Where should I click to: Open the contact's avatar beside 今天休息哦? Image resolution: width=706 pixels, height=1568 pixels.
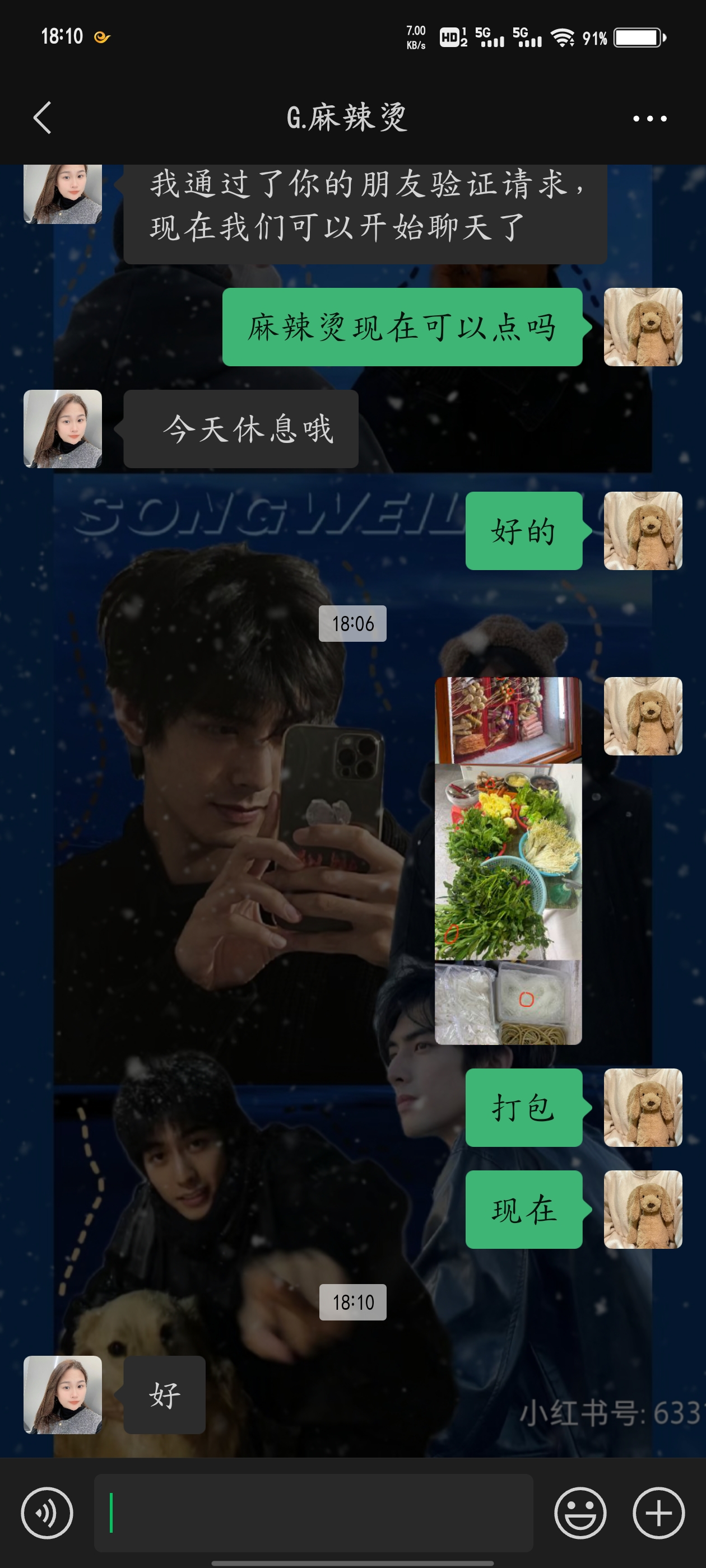click(x=63, y=429)
